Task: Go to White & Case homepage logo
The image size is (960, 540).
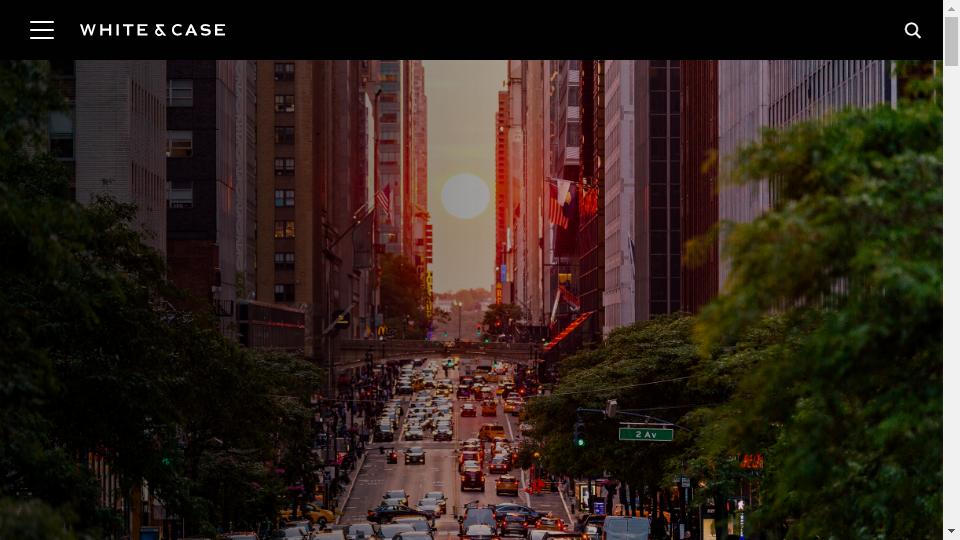Action: [153, 30]
